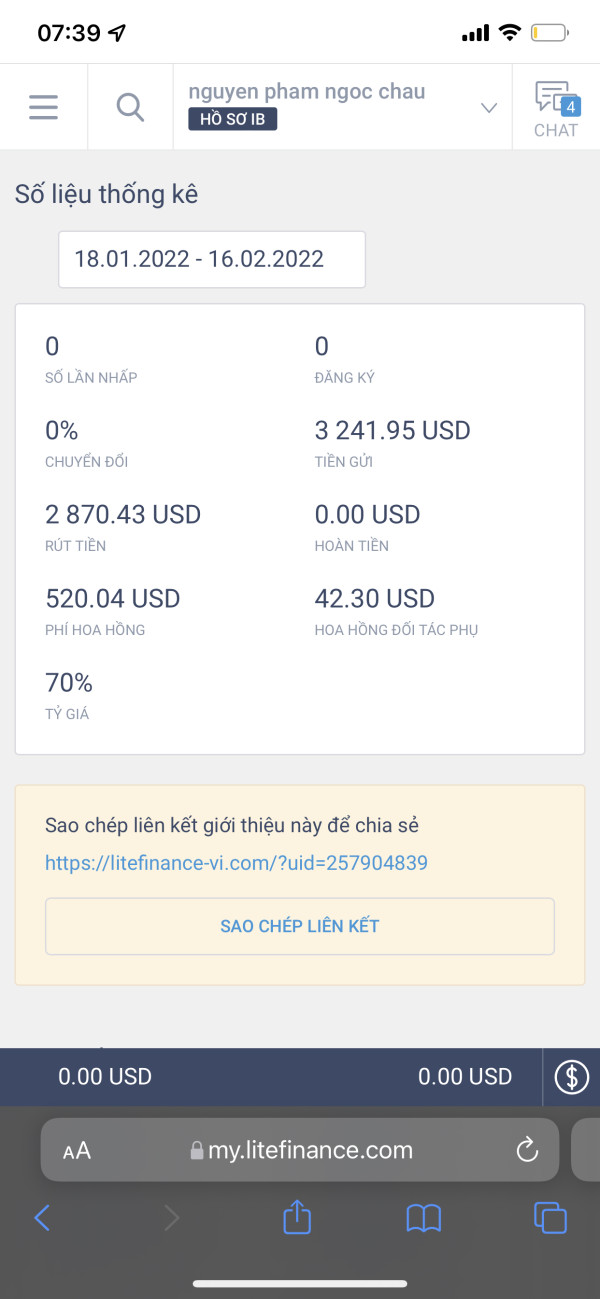The image size is (600, 1299).
Task: Go back in Safari
Action: (x=42, y=1217)
